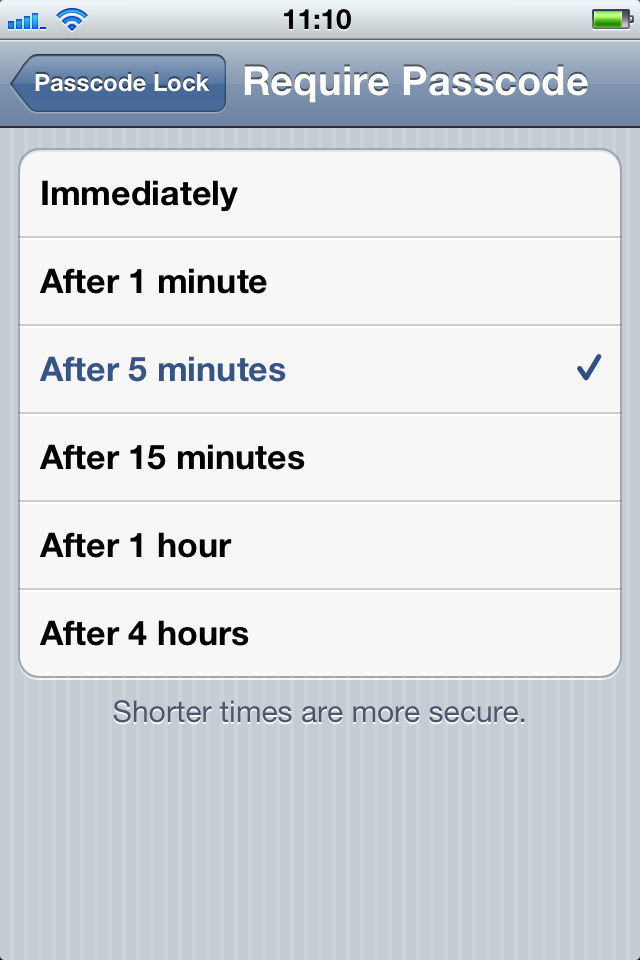Pick the After 1 hour option
Image resolution: width=640 pixels, height=960 pixels.
tap(320, 546)
